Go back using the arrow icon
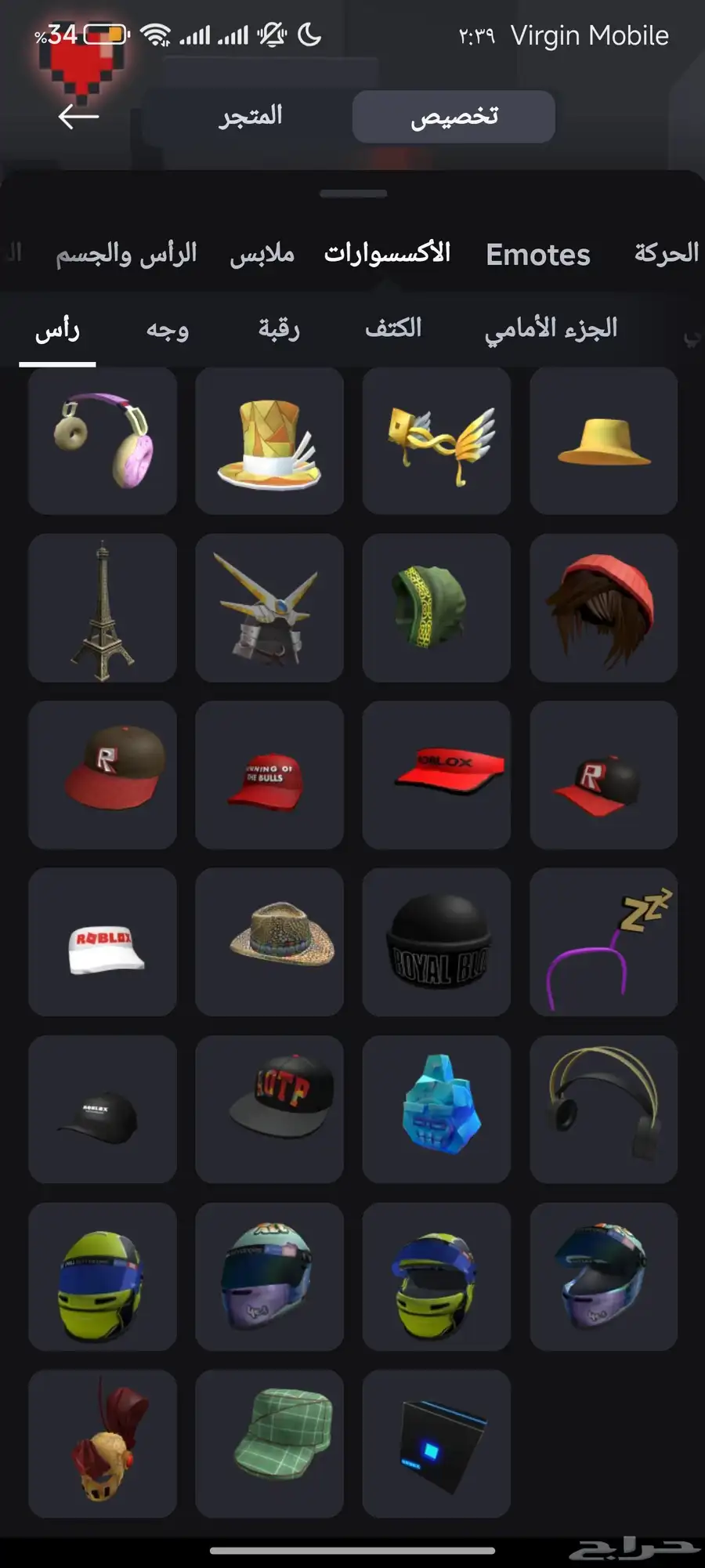The image size is (705, 1568). pyautogui.click(x=78, y=117)
